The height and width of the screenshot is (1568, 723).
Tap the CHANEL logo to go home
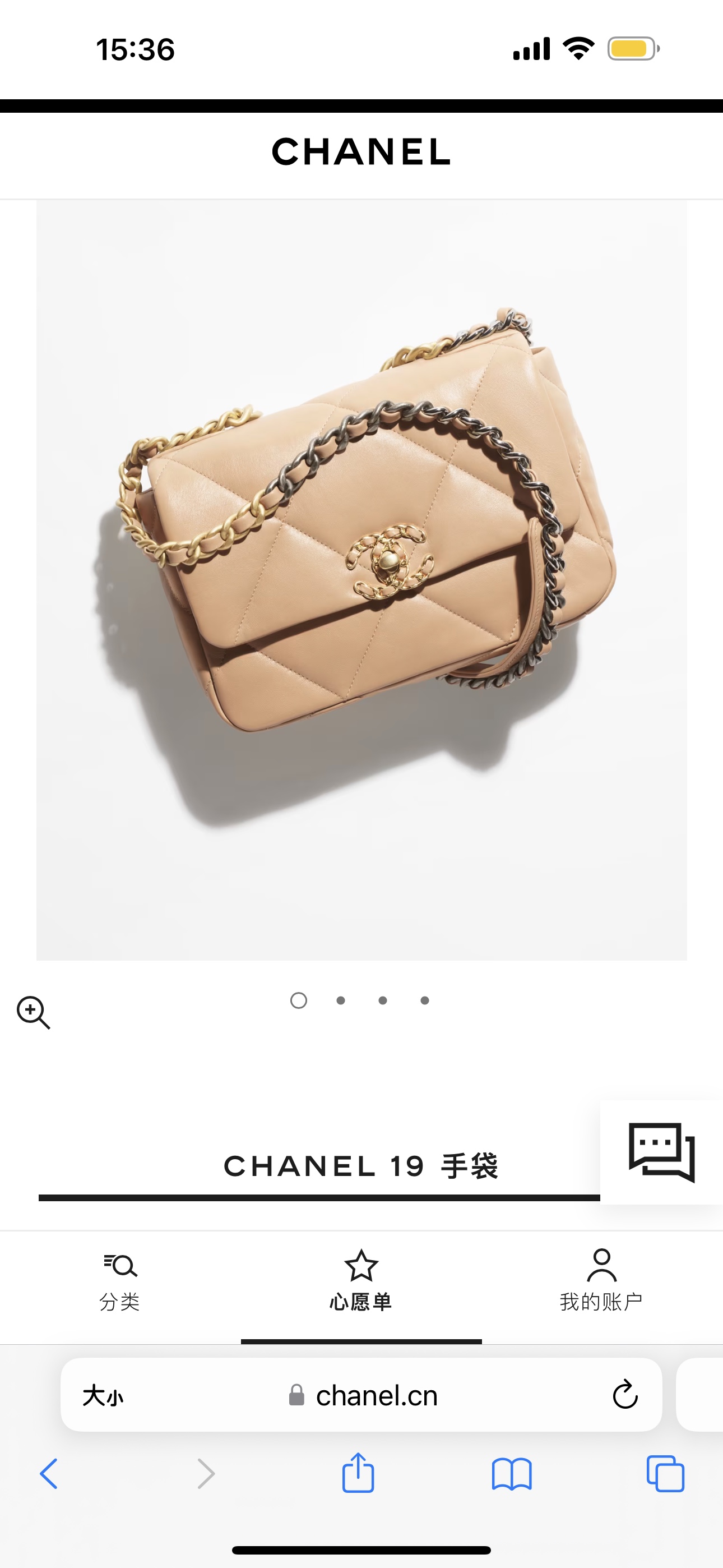pyautogui.click(x=361, y=151)
